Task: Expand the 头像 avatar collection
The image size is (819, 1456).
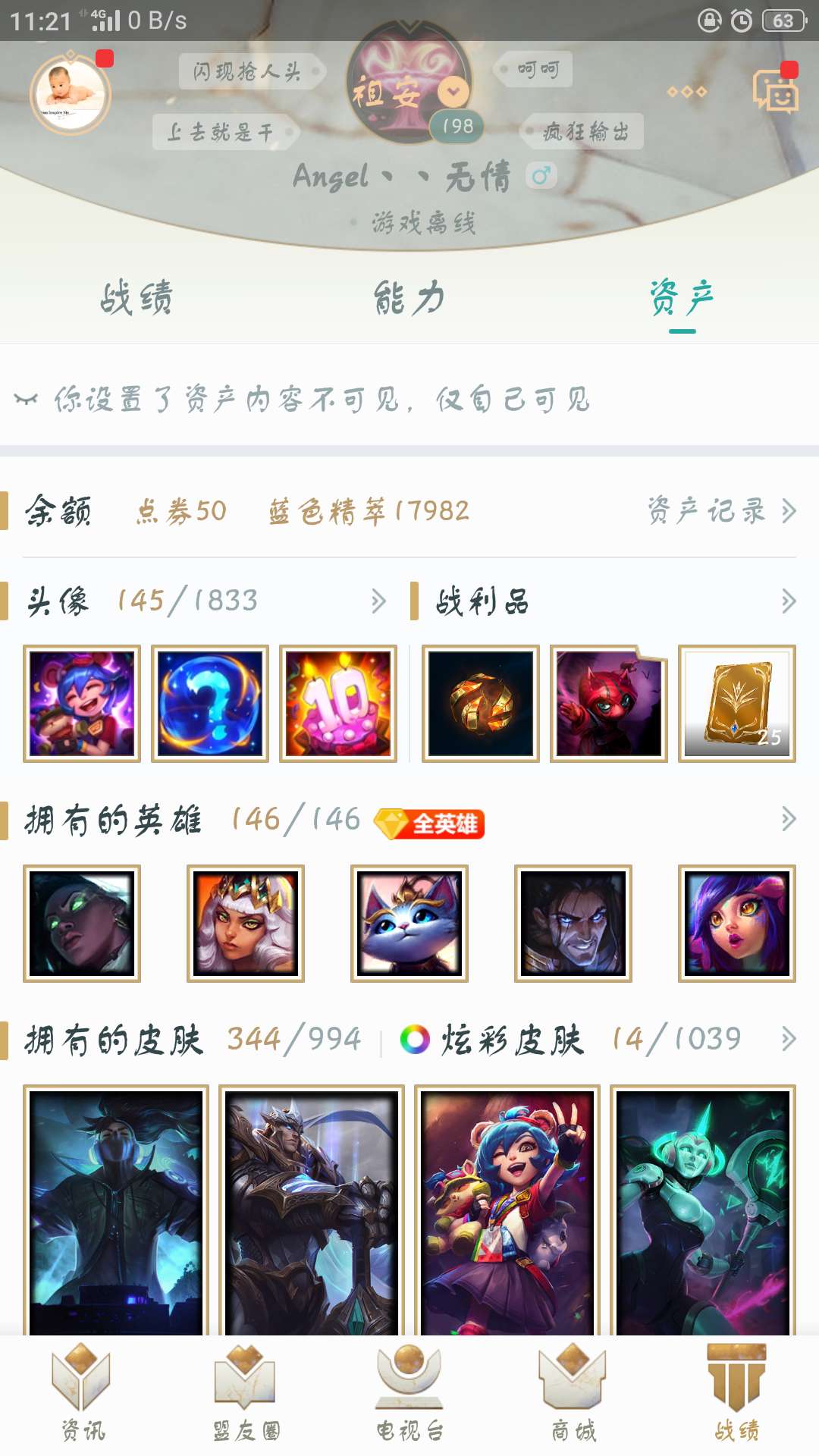Action: tap(378, 601)
